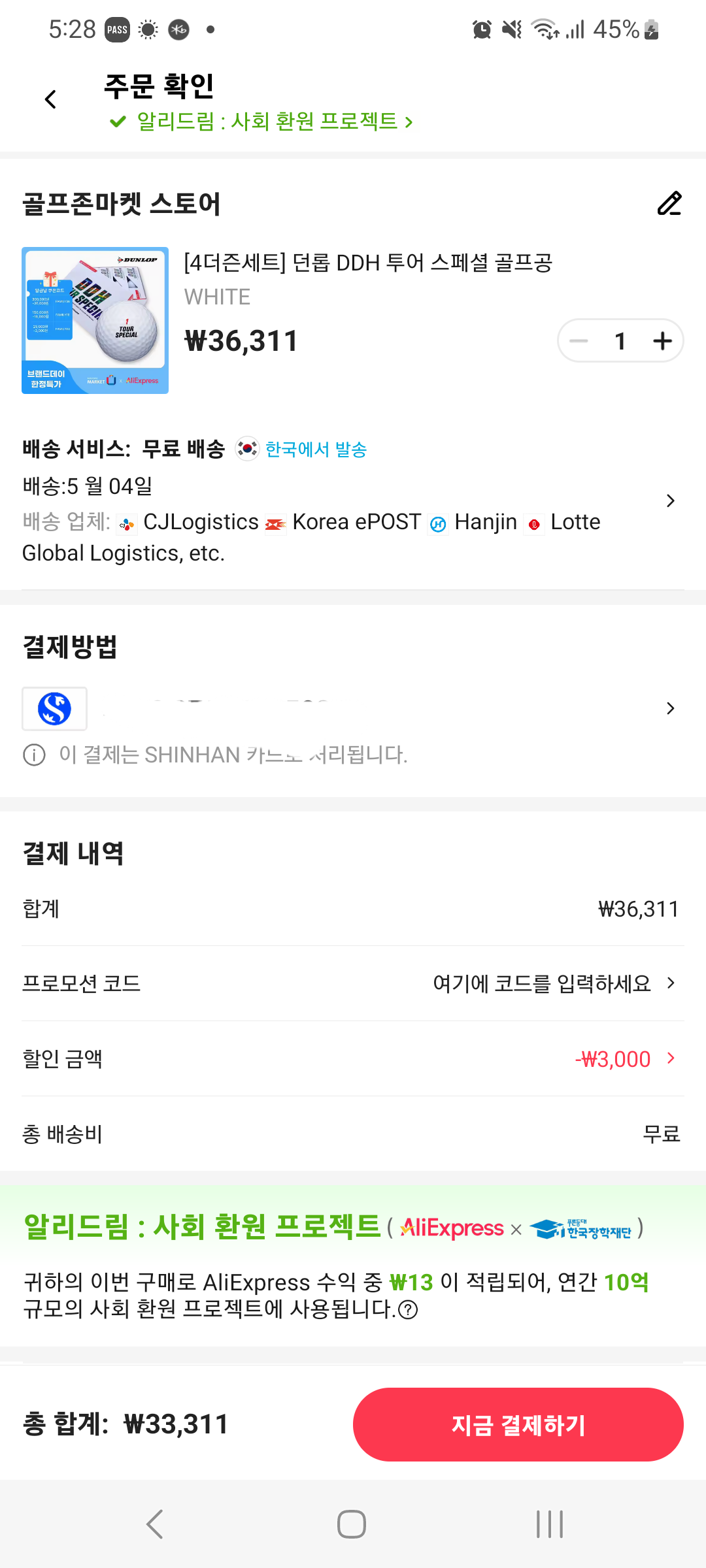Viewport: 706px width, 1568px height.
Task: Open the 알리드림 사회 환원 프로젝트 link
Action: point(261,122)
